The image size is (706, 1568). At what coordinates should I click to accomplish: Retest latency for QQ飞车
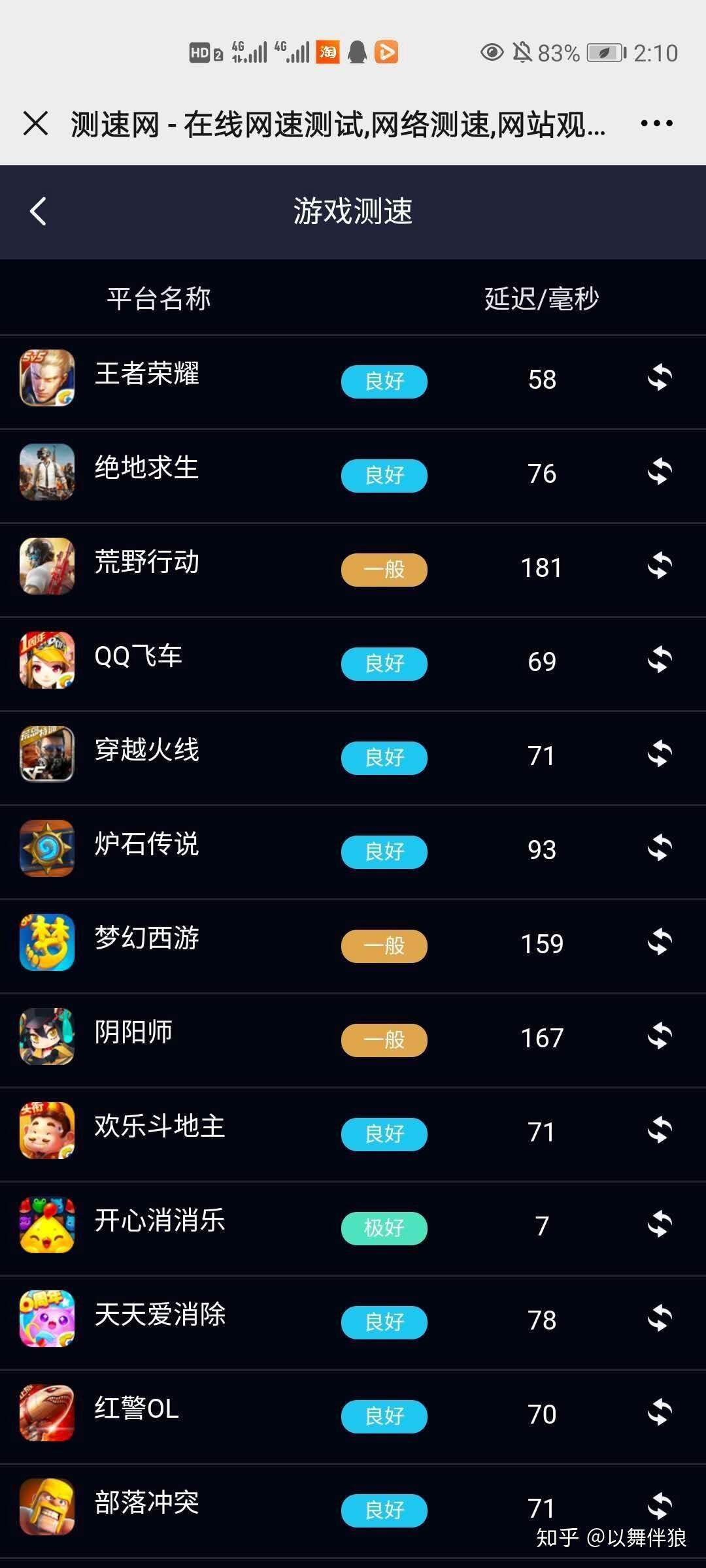click(659, 660)
